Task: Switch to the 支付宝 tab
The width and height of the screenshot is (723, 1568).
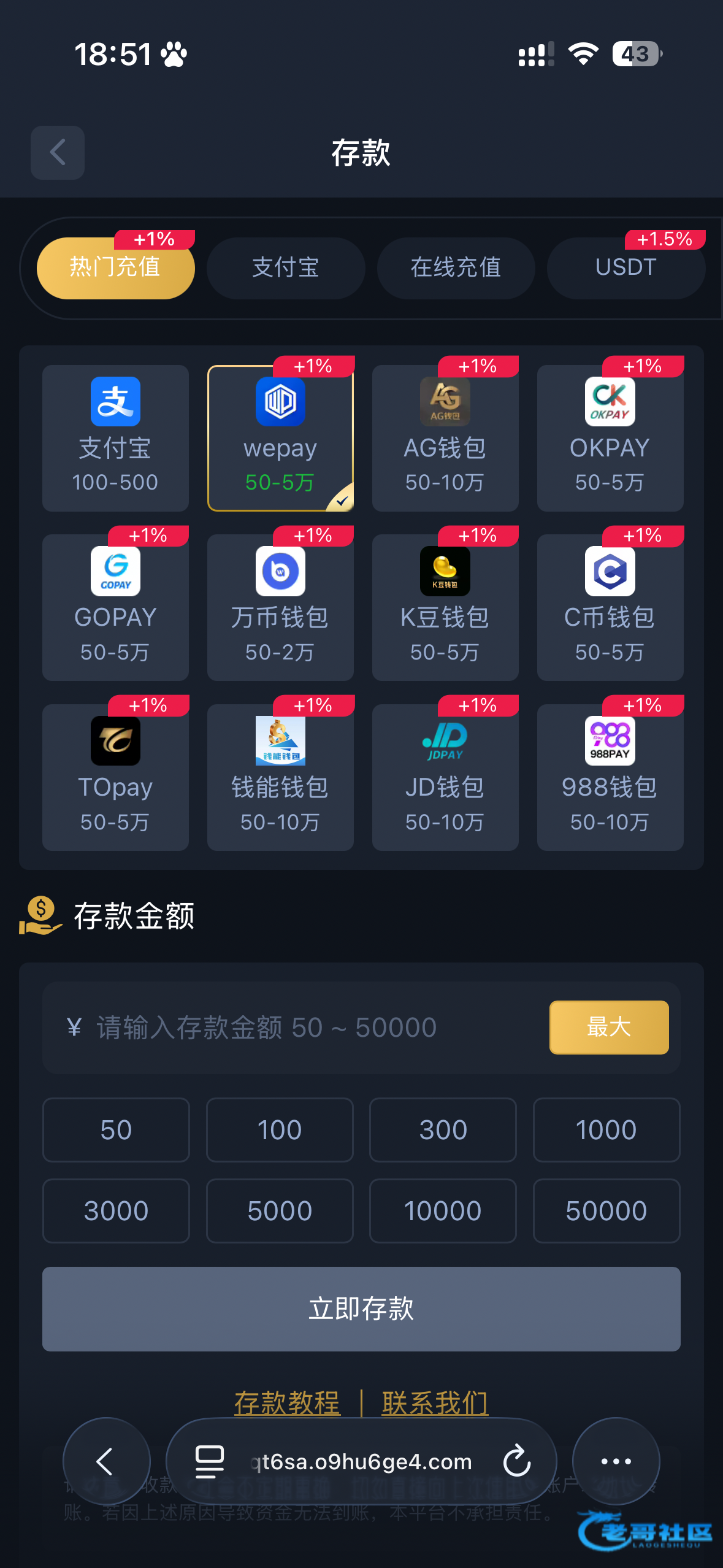Action: (x=286, y=268)
